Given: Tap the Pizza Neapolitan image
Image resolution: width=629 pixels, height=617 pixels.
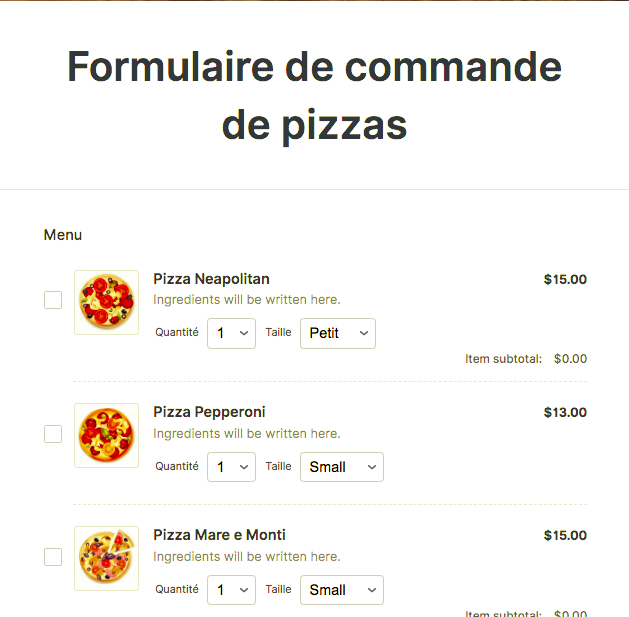Looking at the screenshot, I should point(106,302).
